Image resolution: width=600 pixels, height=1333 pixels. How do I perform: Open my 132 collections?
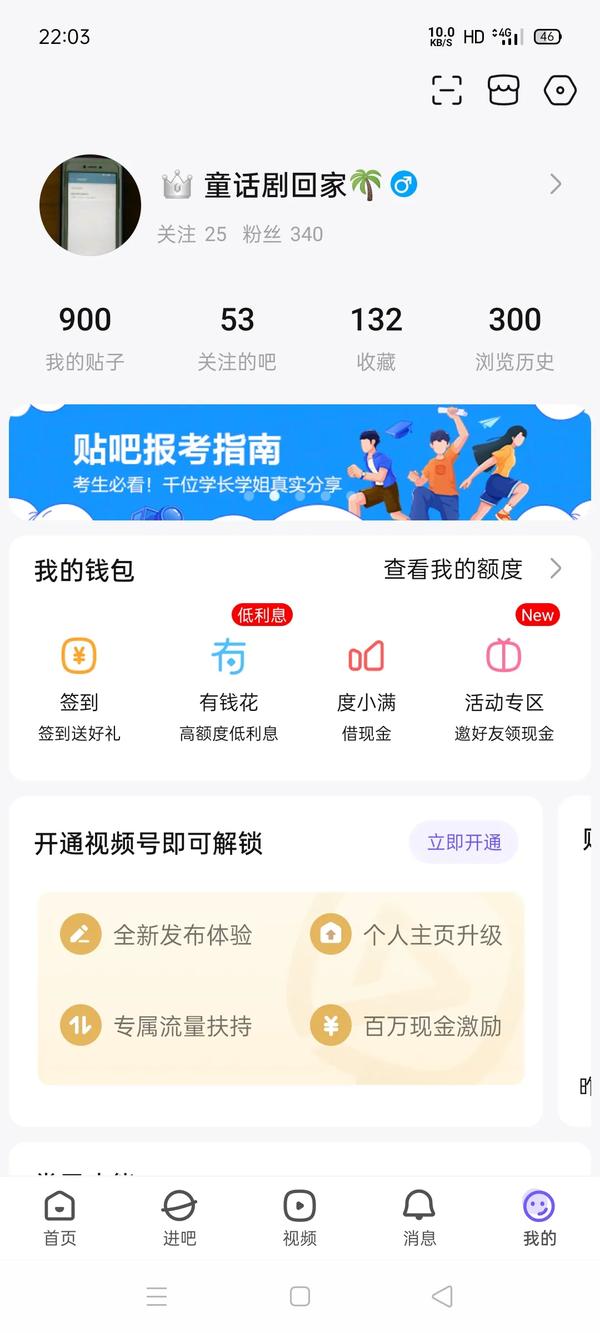click(x=376, y=339)
